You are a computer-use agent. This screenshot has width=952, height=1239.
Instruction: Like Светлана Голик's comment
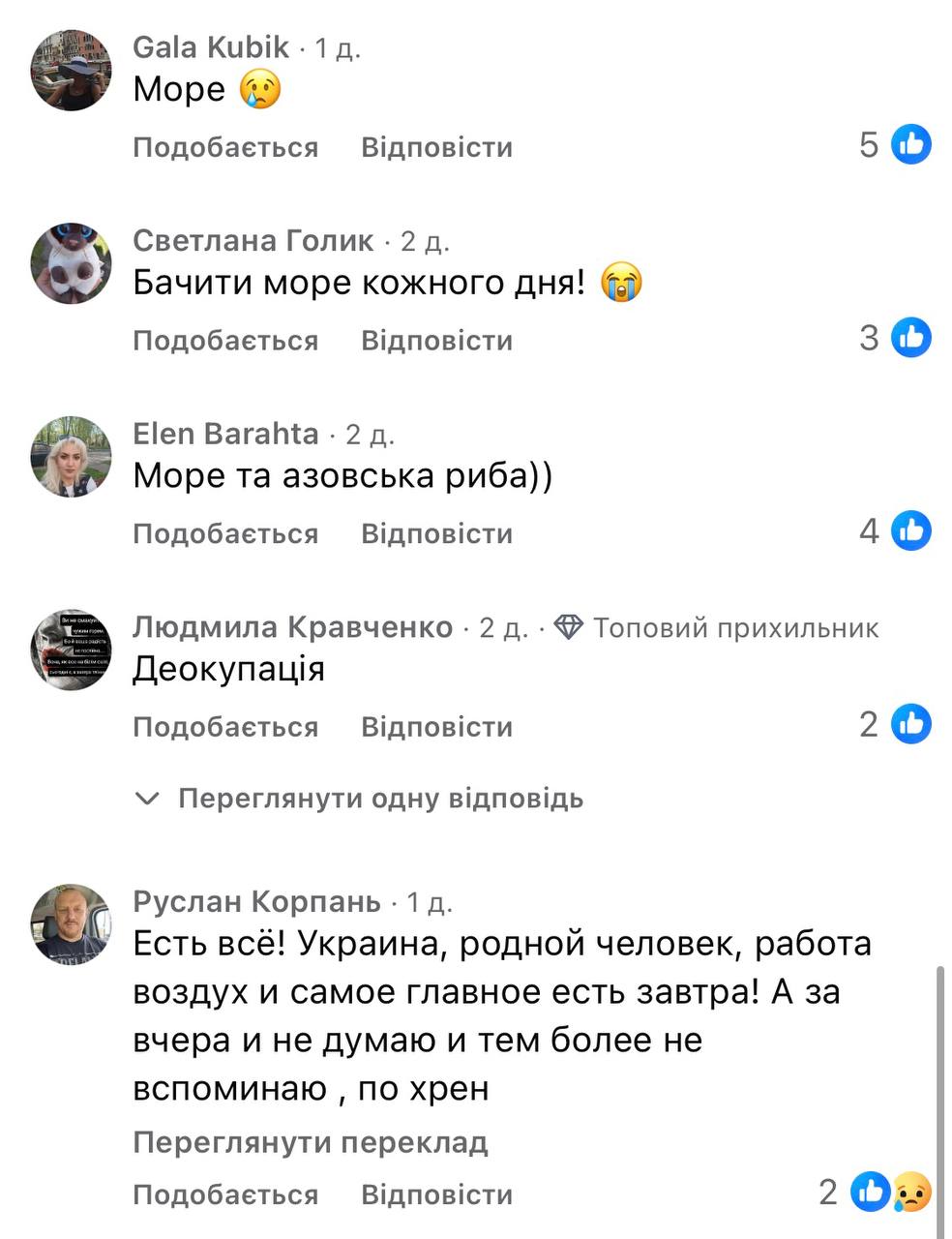pyautogui.click(x=224, y=341)
